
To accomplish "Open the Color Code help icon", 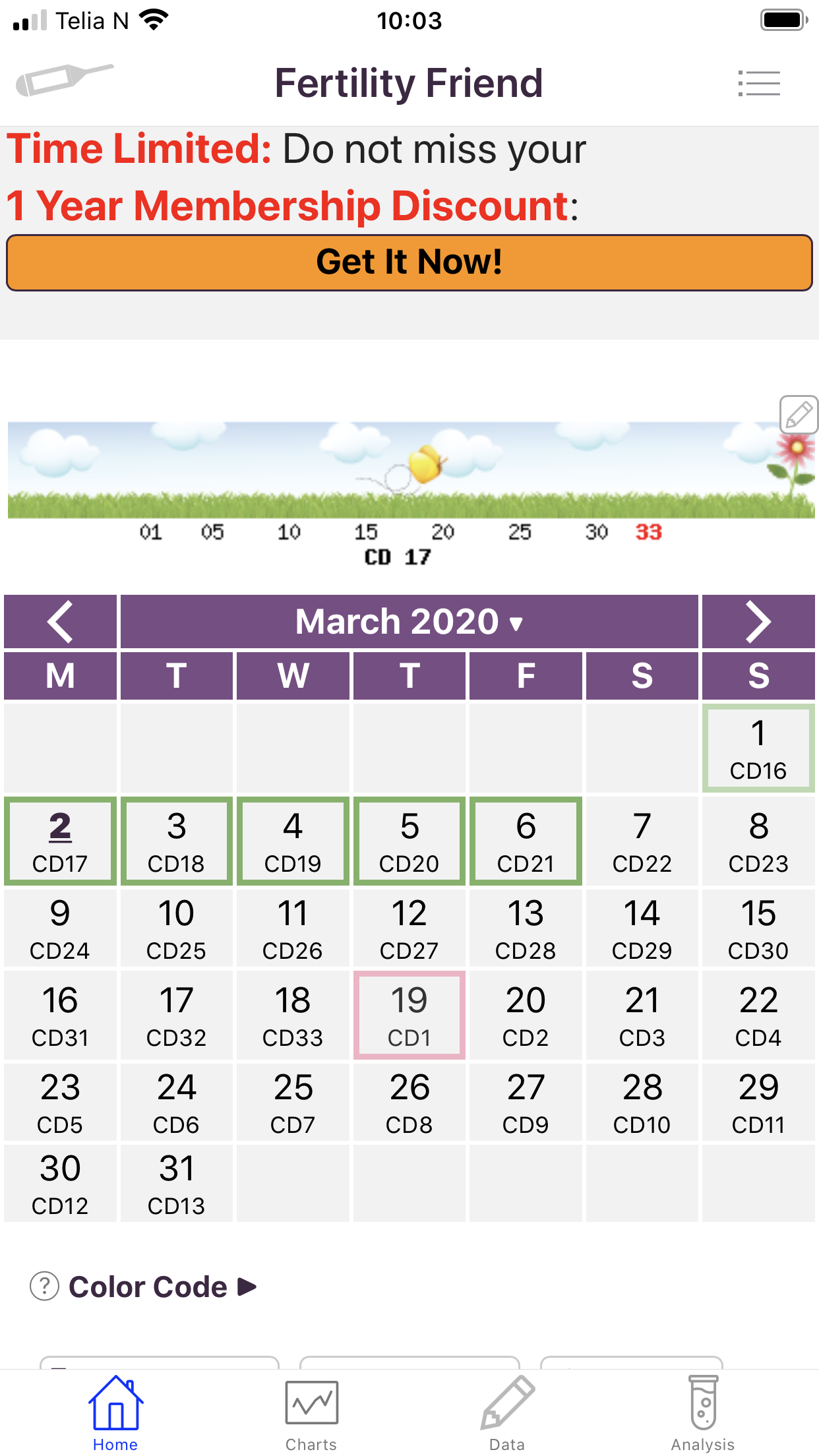I will coord(45,1287).
